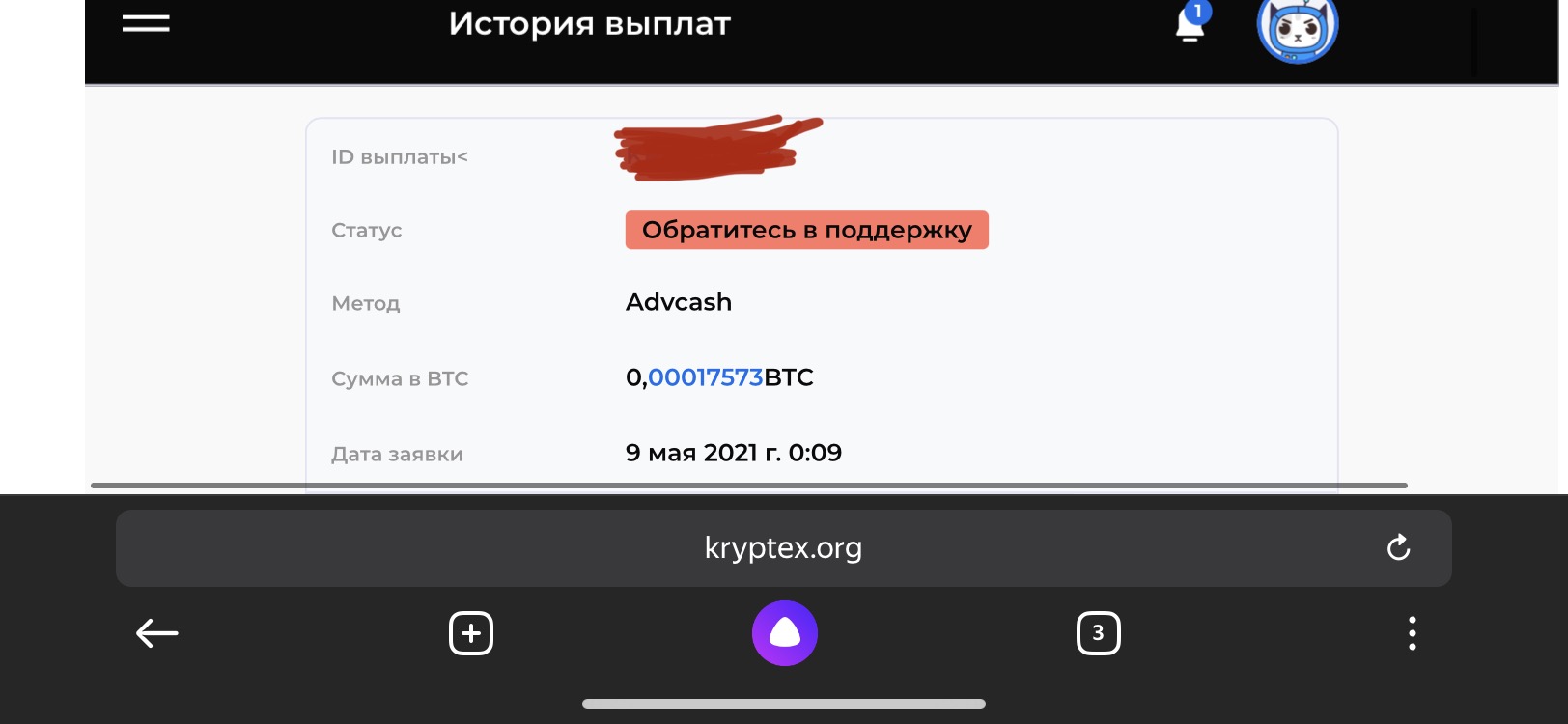
Task: Open a new browser tab
Action: click(471, 633)
